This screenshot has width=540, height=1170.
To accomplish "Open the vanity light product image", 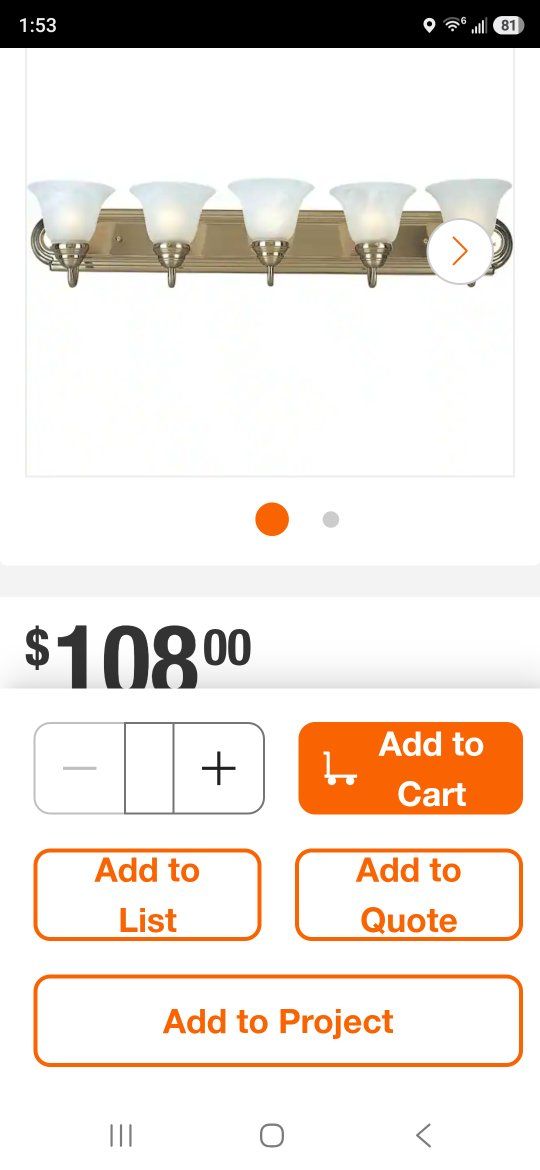I will pos(270,261).
